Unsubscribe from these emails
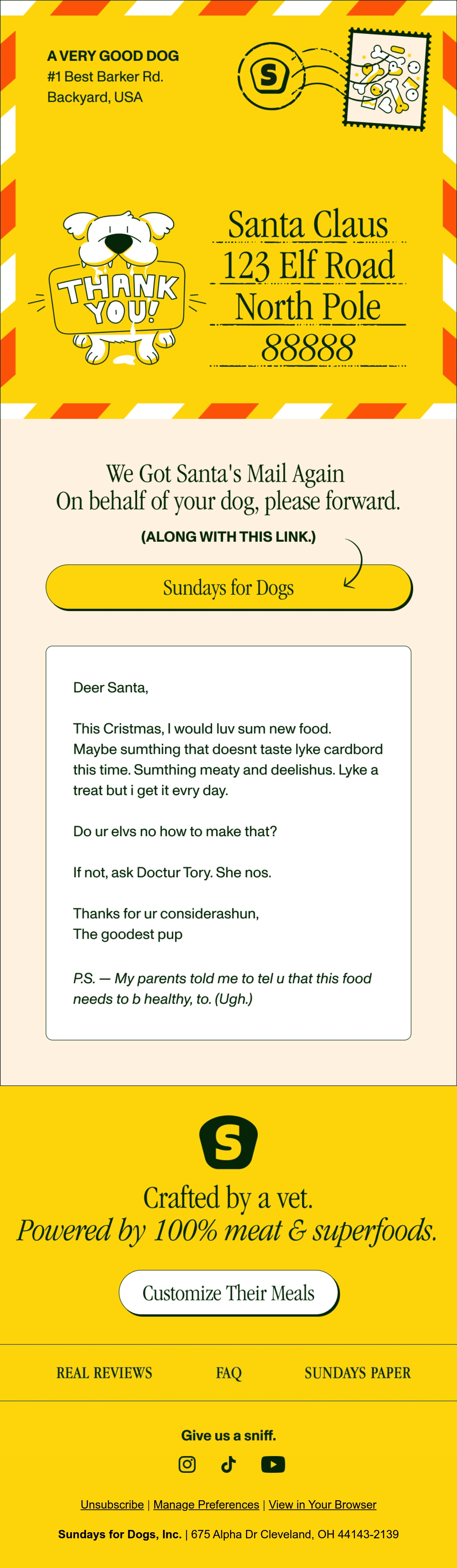 (x=112, y=1504)
